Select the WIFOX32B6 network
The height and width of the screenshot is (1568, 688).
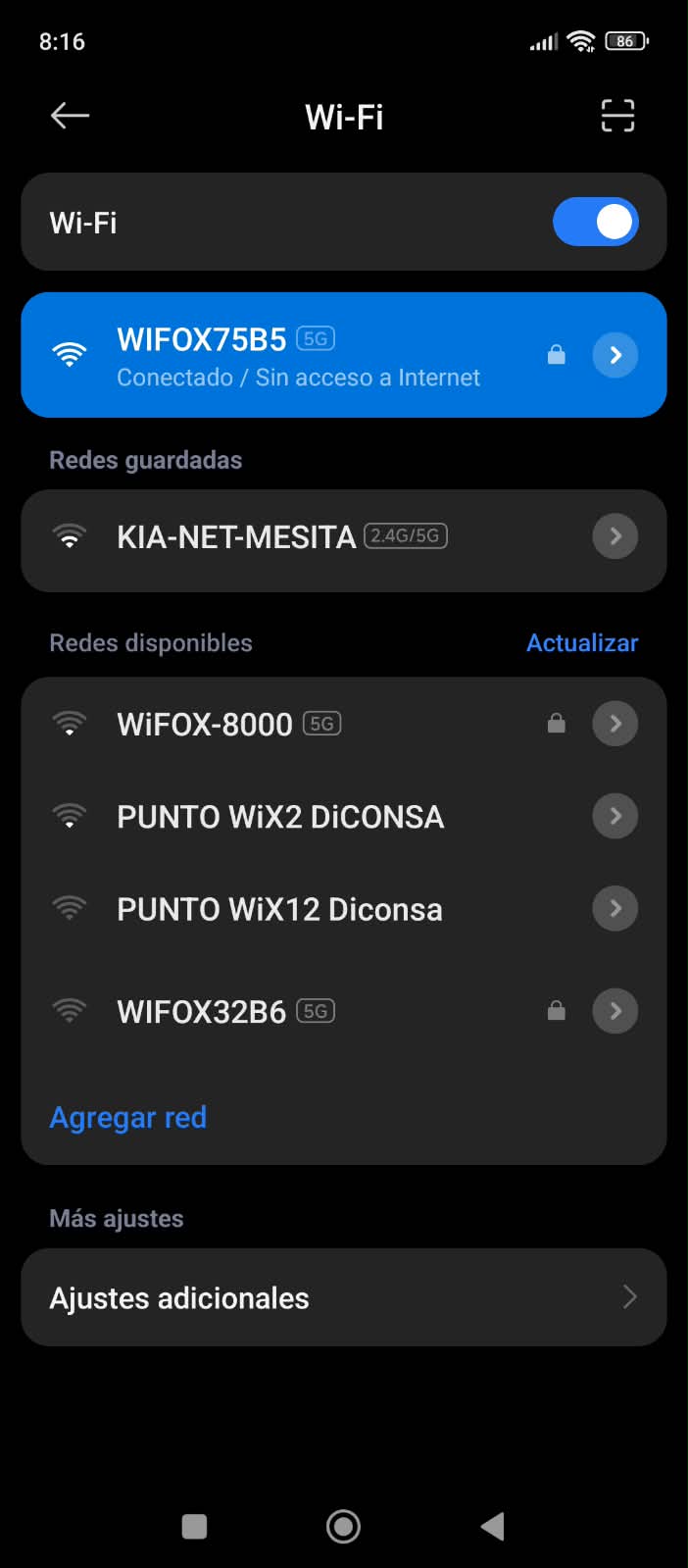coord(344,1011)
